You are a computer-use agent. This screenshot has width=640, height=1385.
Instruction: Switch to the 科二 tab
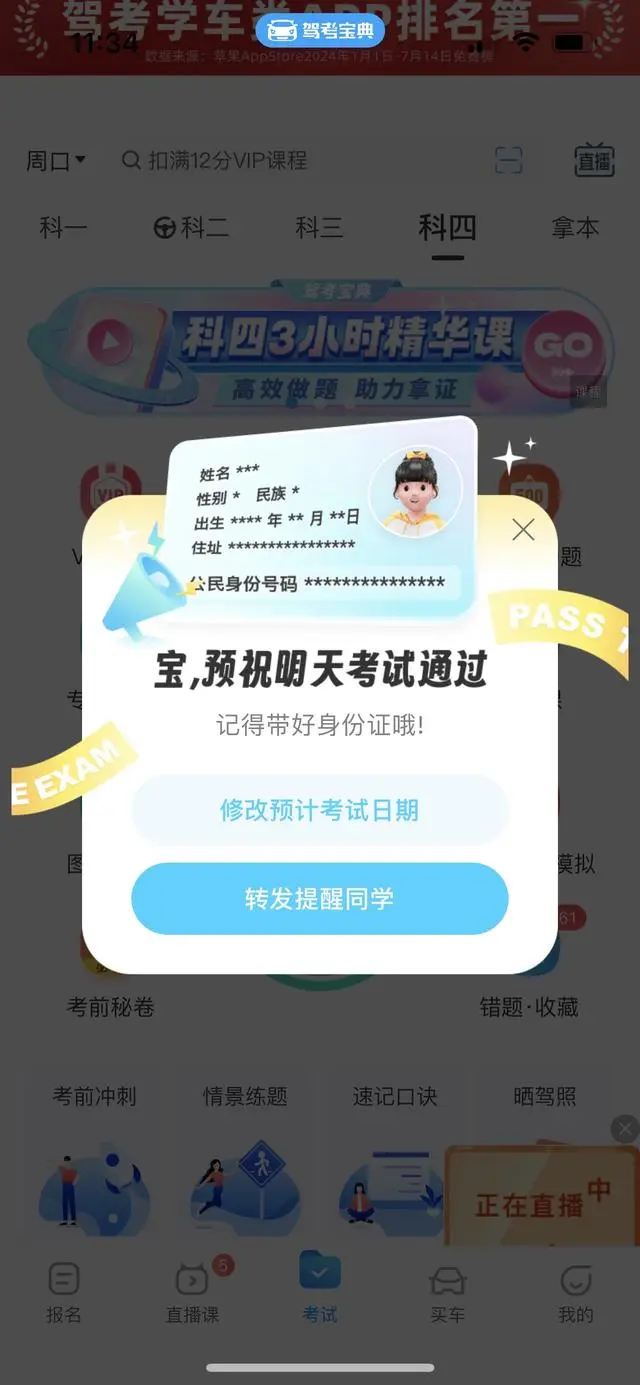191,228
